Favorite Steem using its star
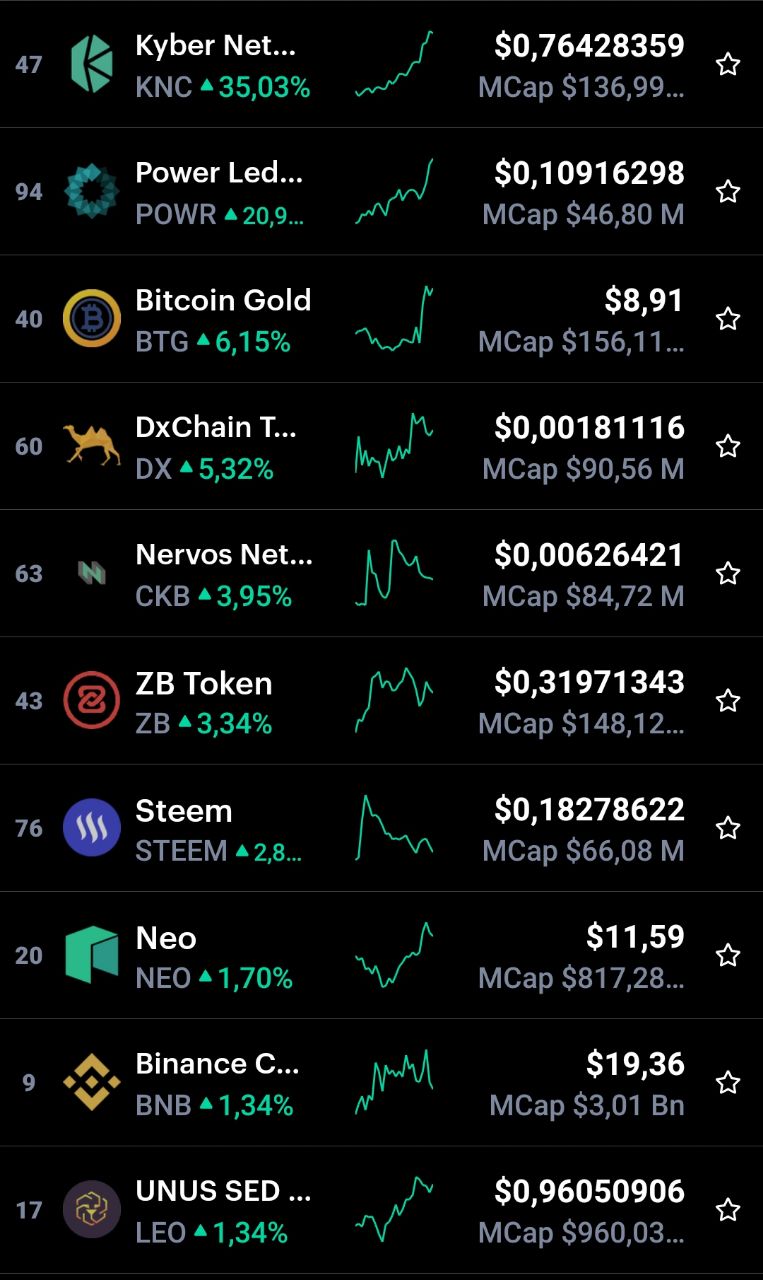Viewport: 763px width, 1280px height. (x=728, y=828)
